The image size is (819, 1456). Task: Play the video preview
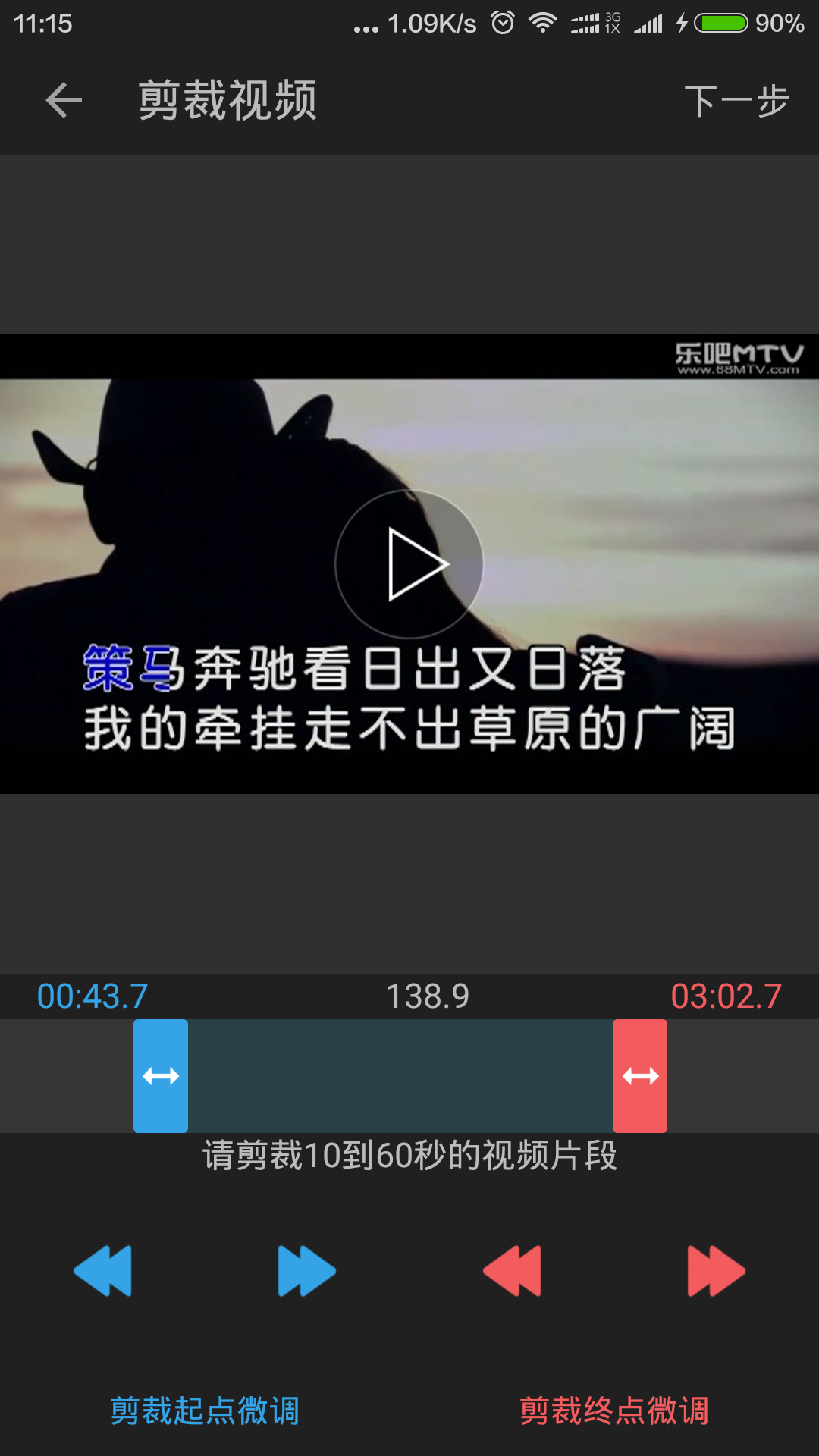409,564
